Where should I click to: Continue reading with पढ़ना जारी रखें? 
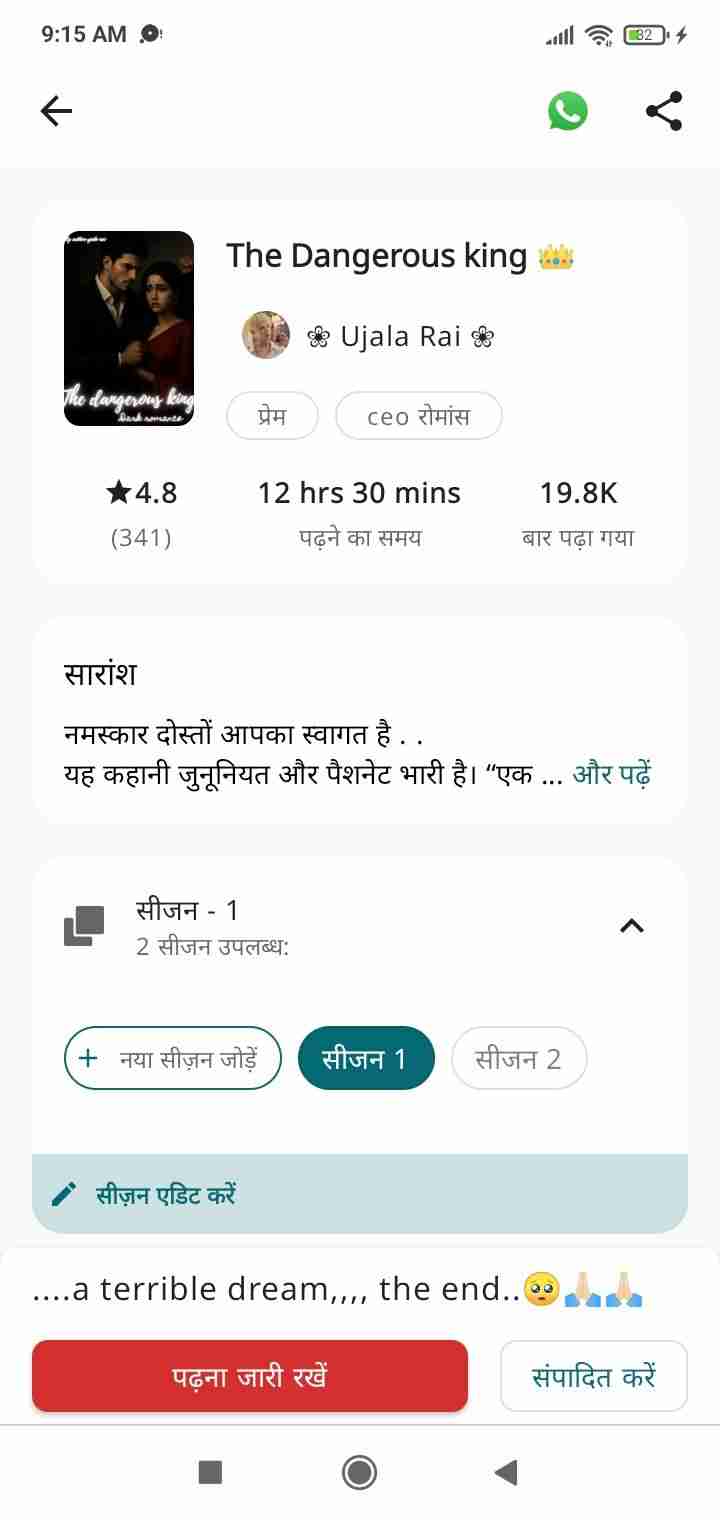pos(250,1376)
